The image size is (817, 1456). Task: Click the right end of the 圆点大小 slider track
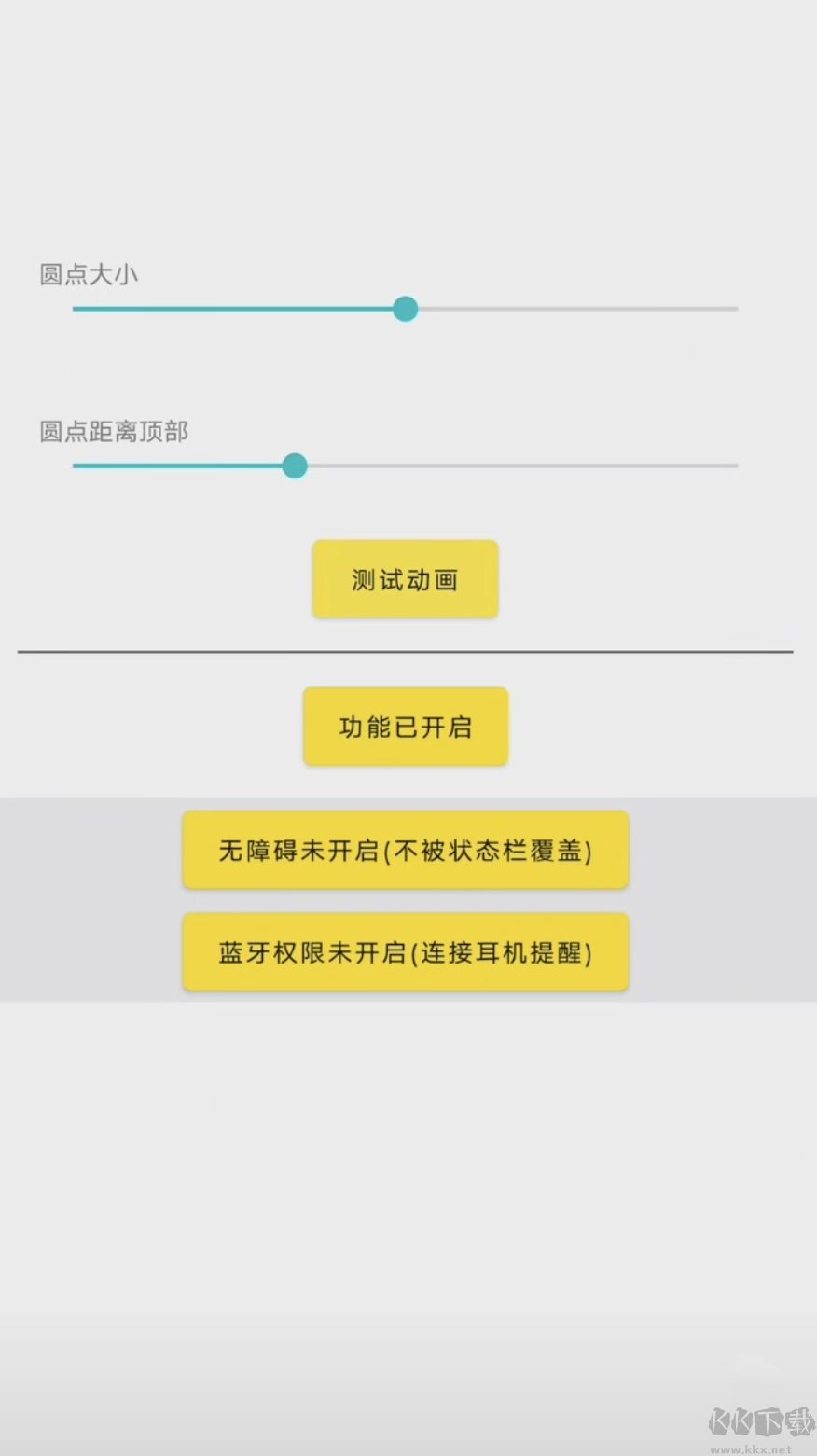[x=732, y=308]
